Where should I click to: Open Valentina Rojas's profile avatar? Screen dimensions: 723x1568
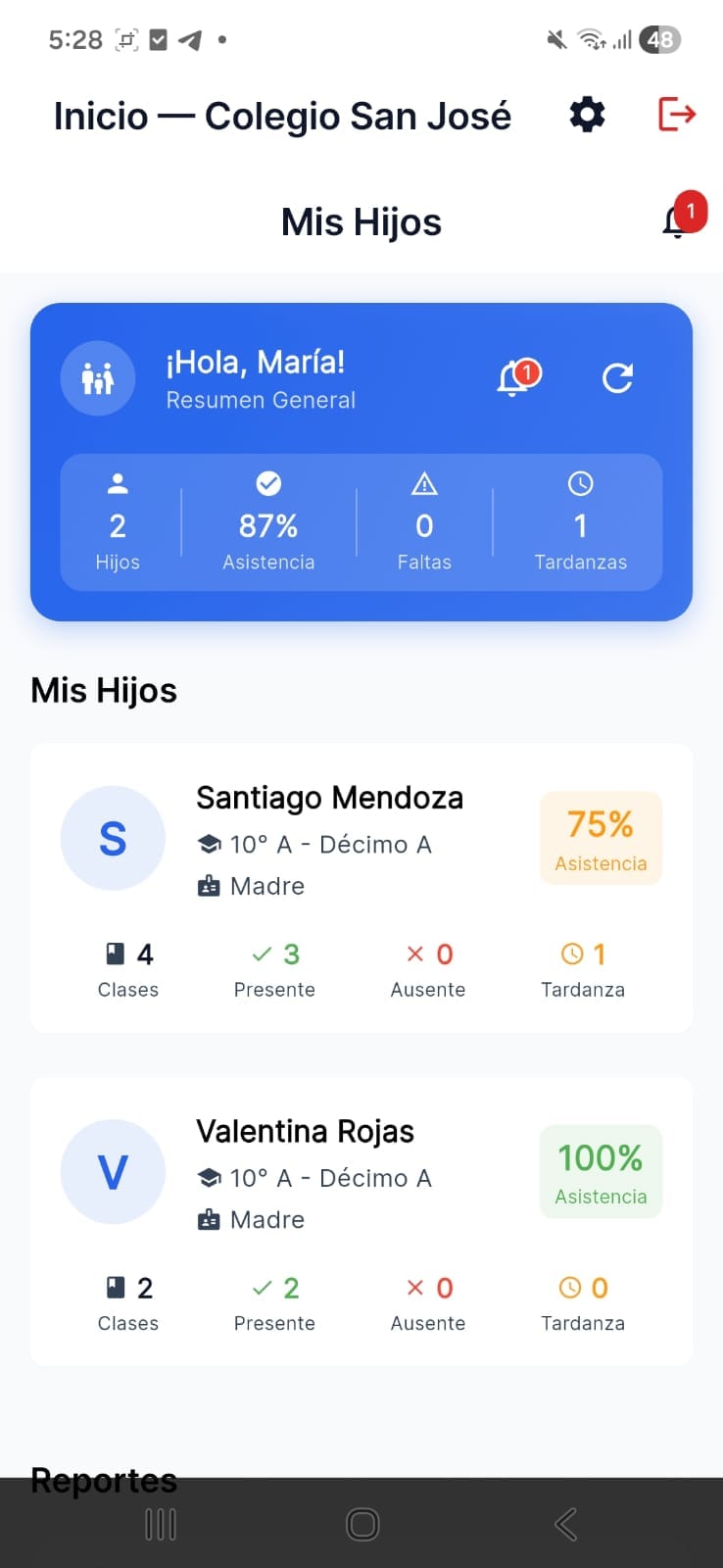(x=113, y=1171)
